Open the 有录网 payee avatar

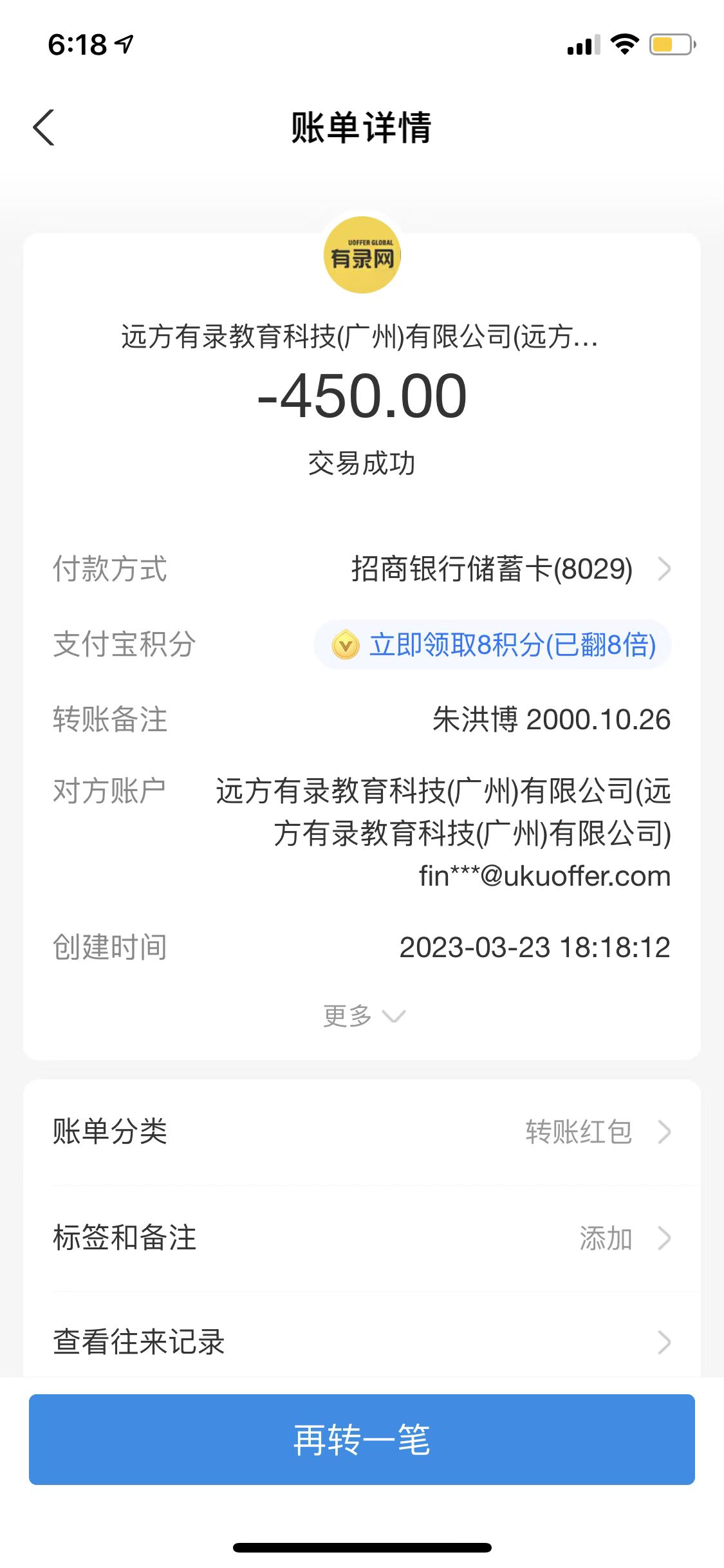[362, 256]
